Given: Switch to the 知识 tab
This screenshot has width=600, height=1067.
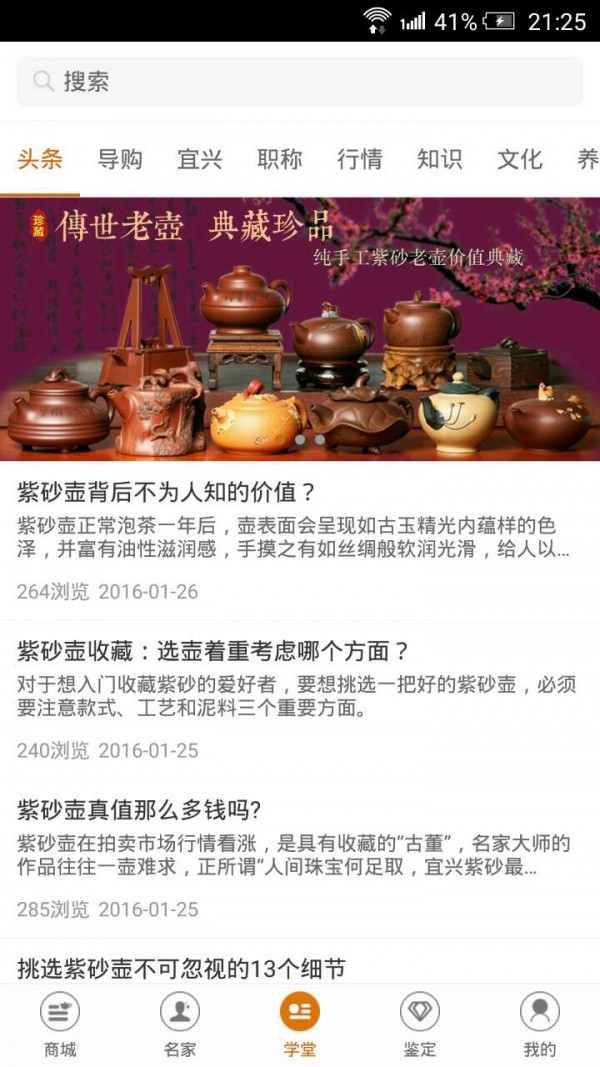Looking at the screenshot, I should (440, 159).
